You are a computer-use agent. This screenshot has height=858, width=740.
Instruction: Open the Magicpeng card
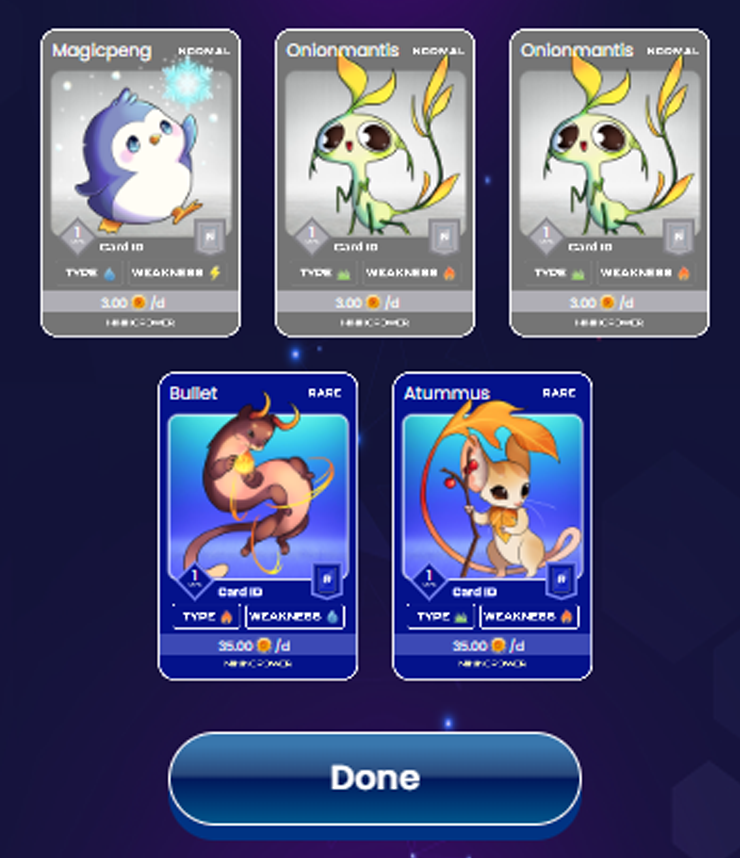tap(141, 183)
